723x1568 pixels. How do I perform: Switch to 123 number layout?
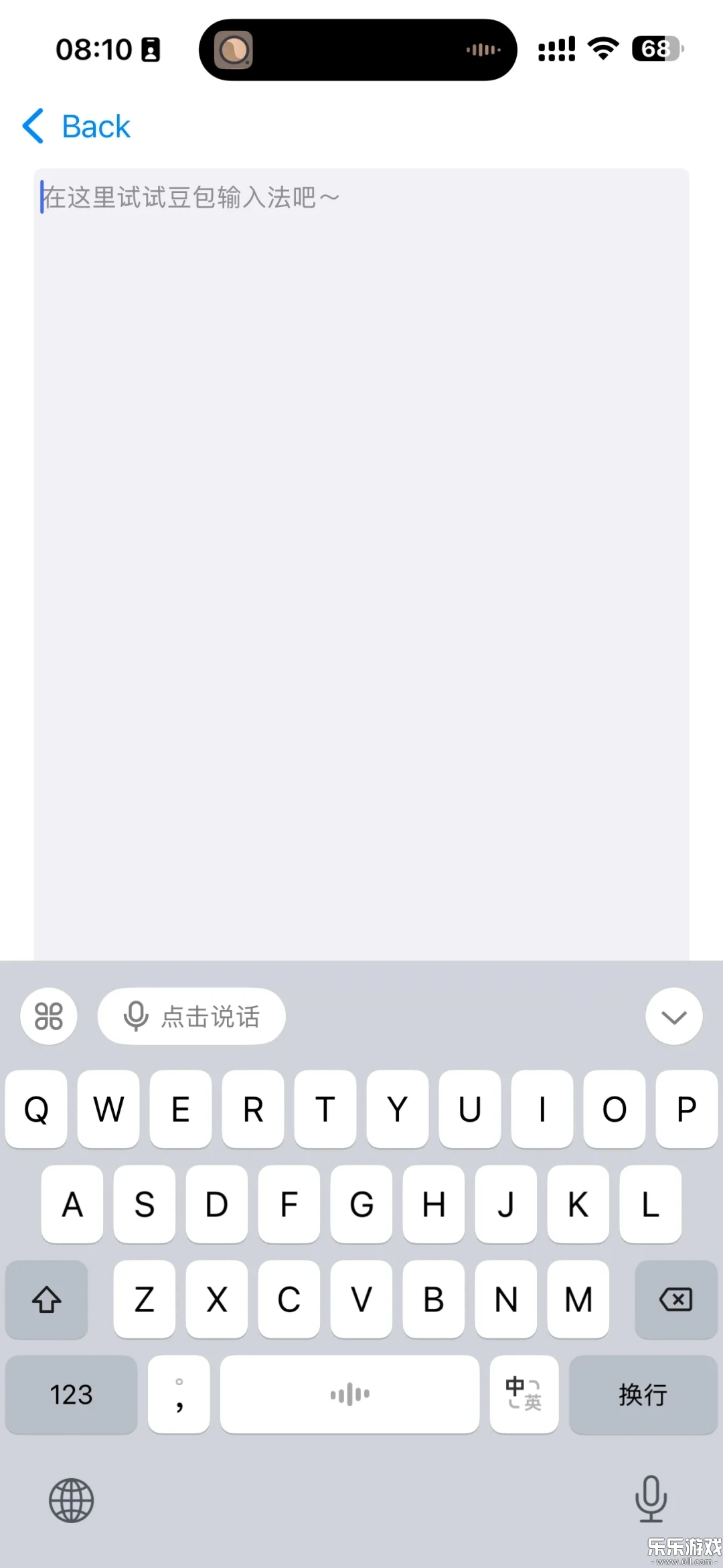point(71,1395)
